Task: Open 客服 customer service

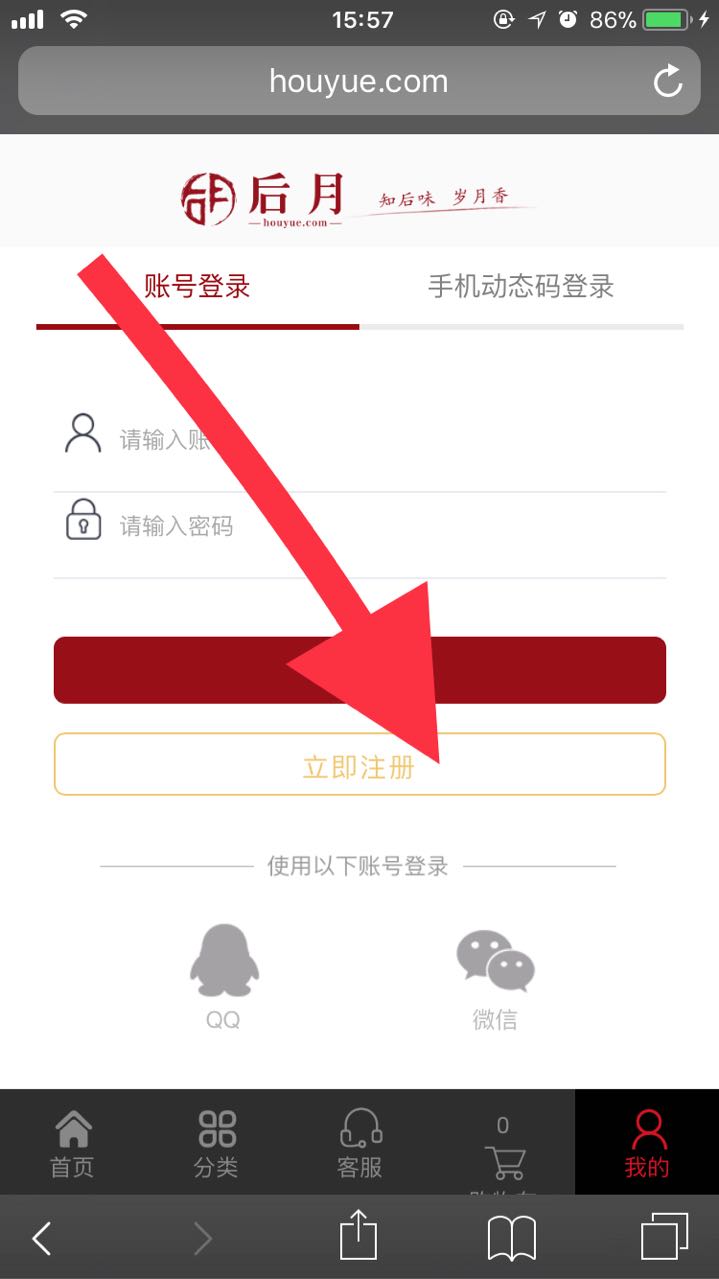Action: click(x=359, y=1142)
